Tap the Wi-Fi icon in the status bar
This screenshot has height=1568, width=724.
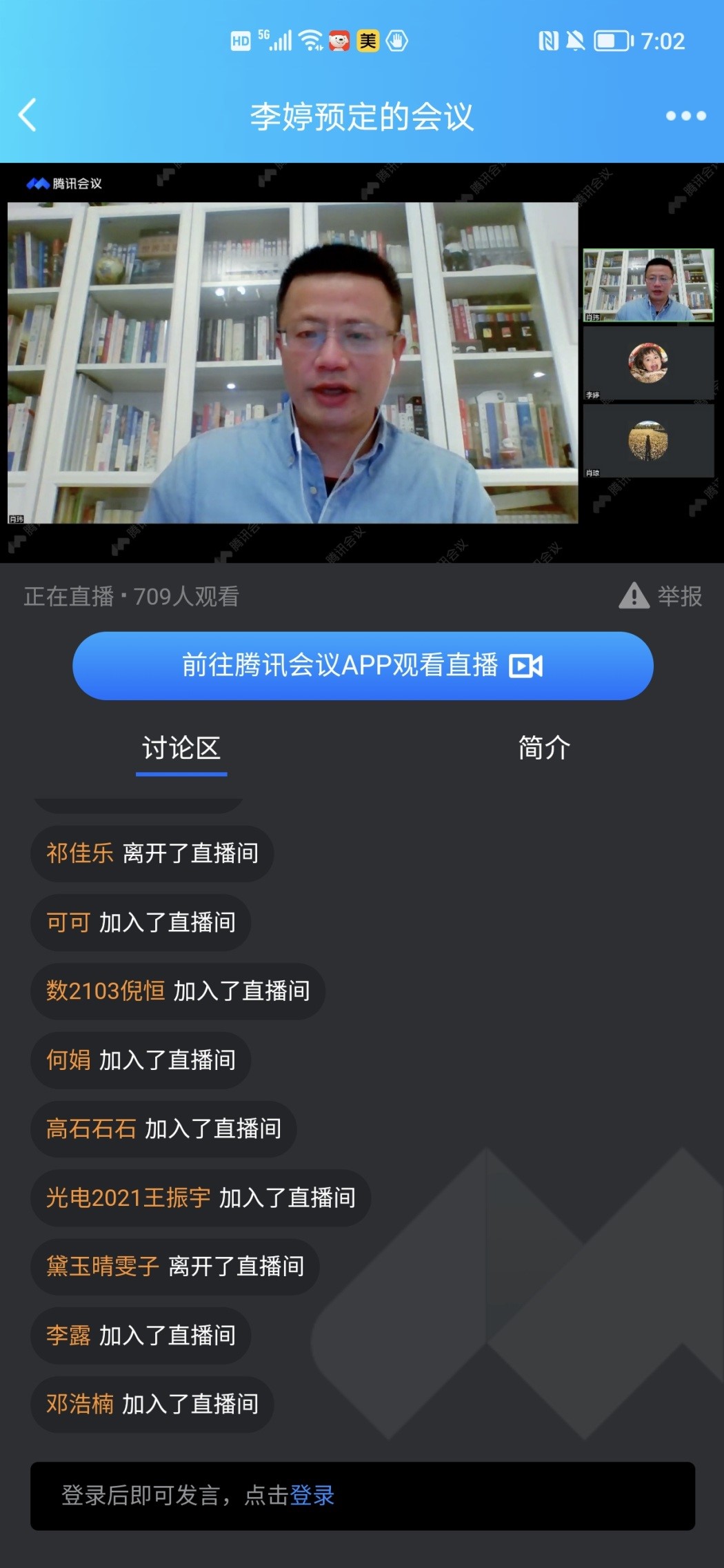[309, 40]
